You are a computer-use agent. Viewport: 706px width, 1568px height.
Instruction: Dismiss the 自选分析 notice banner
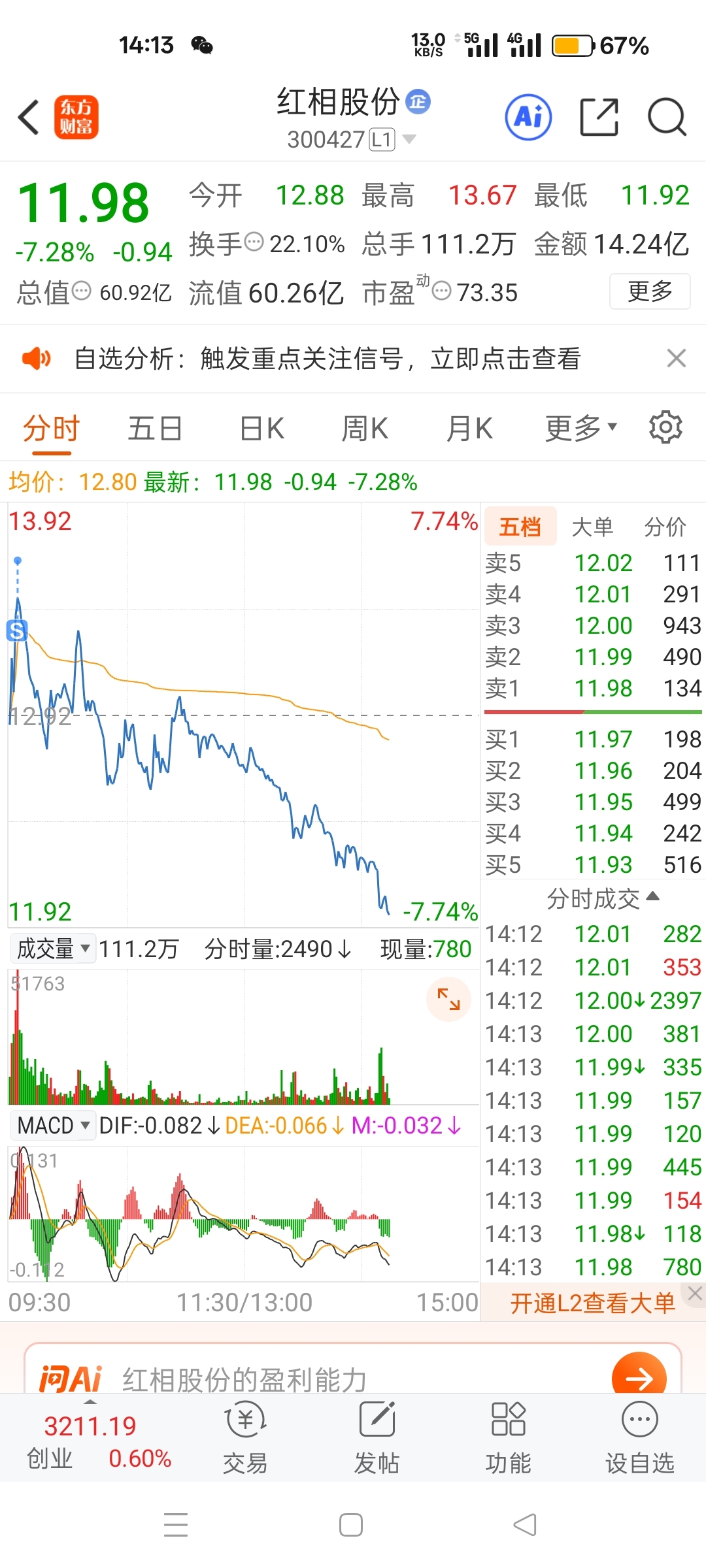coord(676,358)
